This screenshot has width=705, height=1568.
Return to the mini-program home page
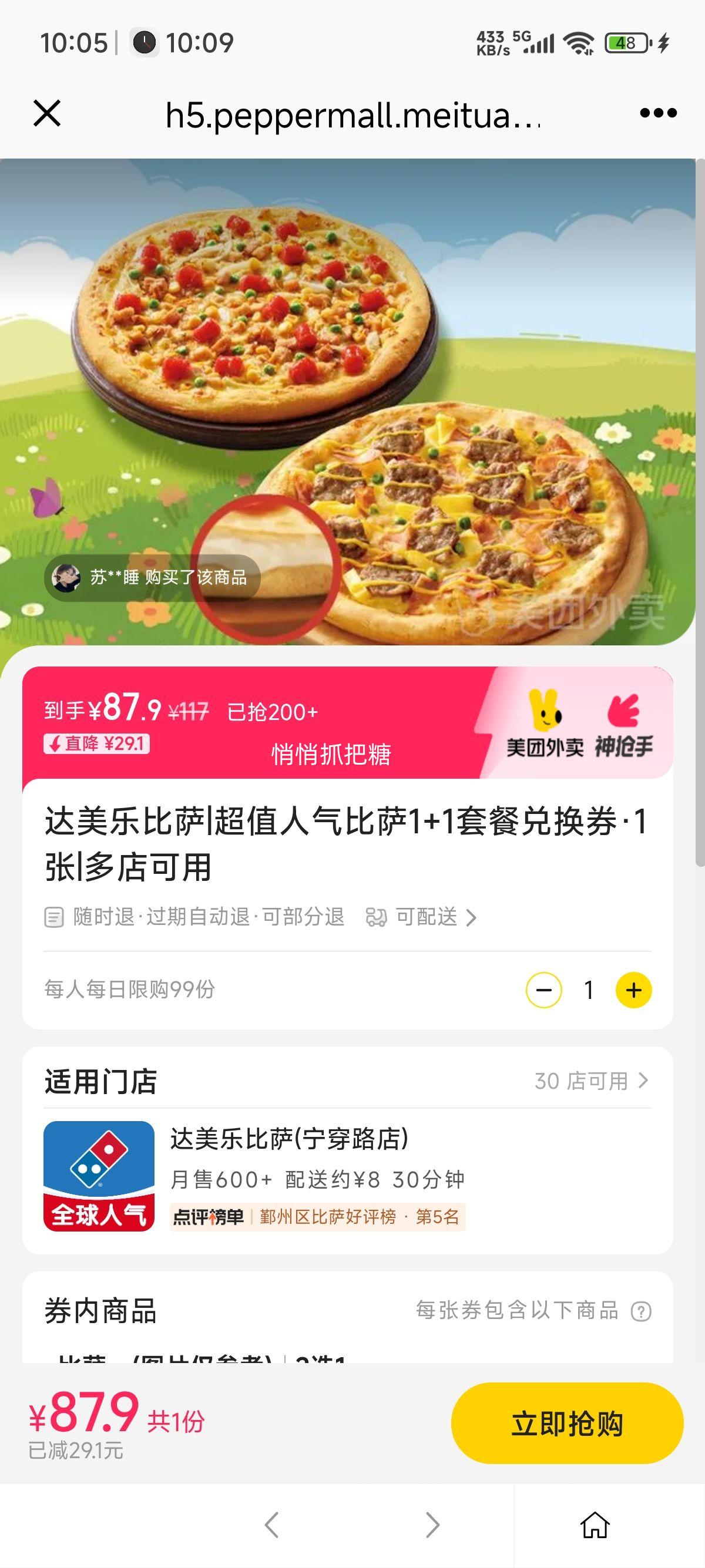[595, 1525]
